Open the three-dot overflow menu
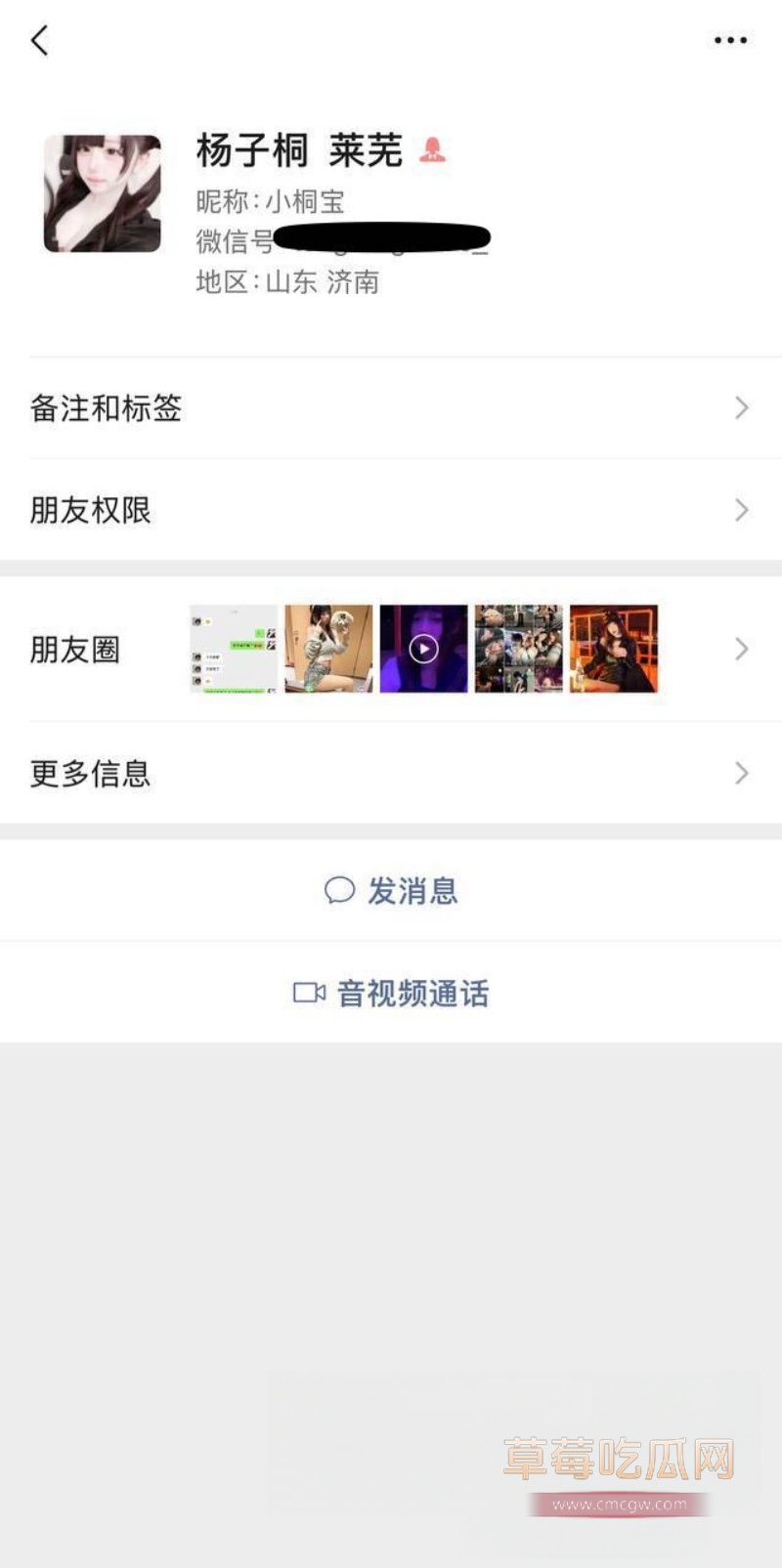This screenshot has width=782, height=1568. pyautogui.click(x=729, y=41)
